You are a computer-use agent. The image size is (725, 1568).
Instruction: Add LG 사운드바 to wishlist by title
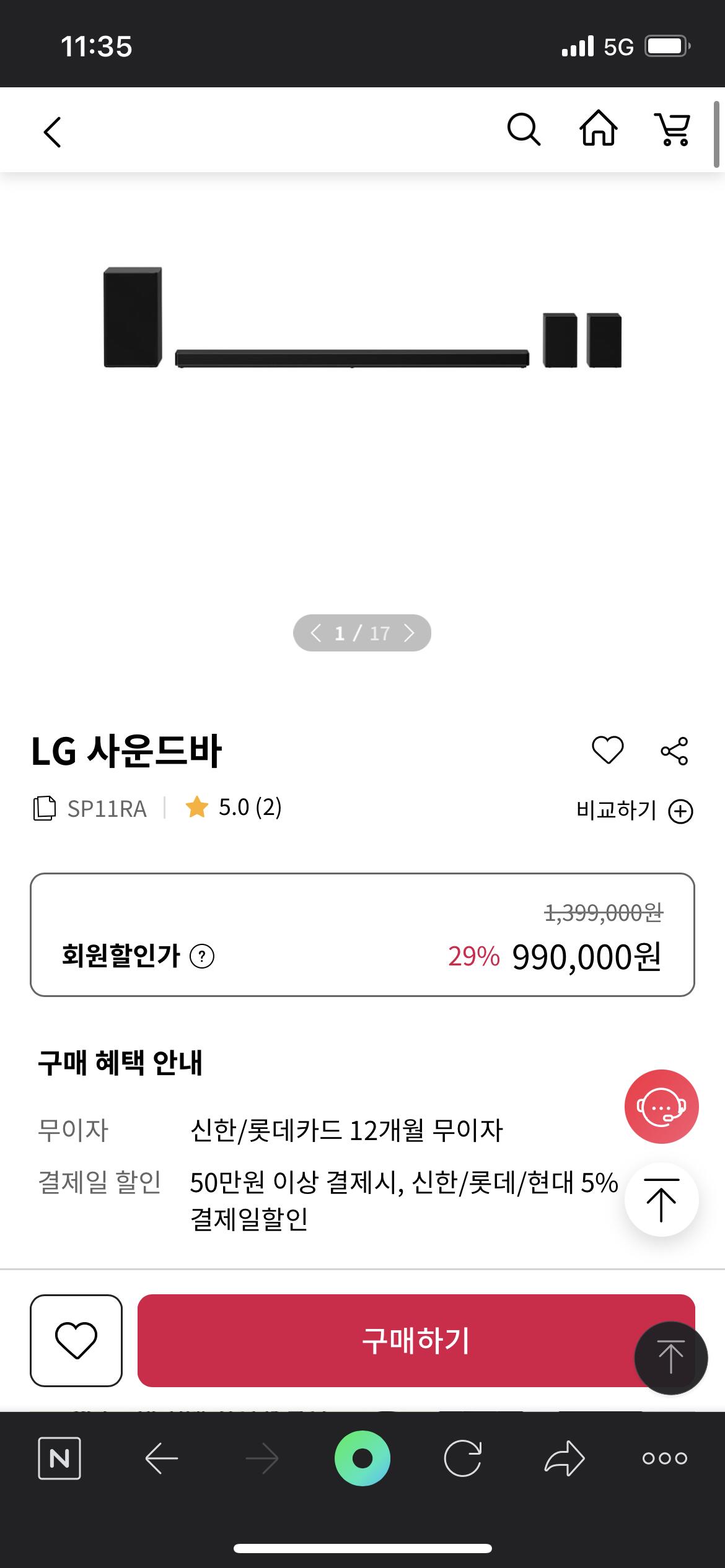pyautogui.click(x=607, y=751)
